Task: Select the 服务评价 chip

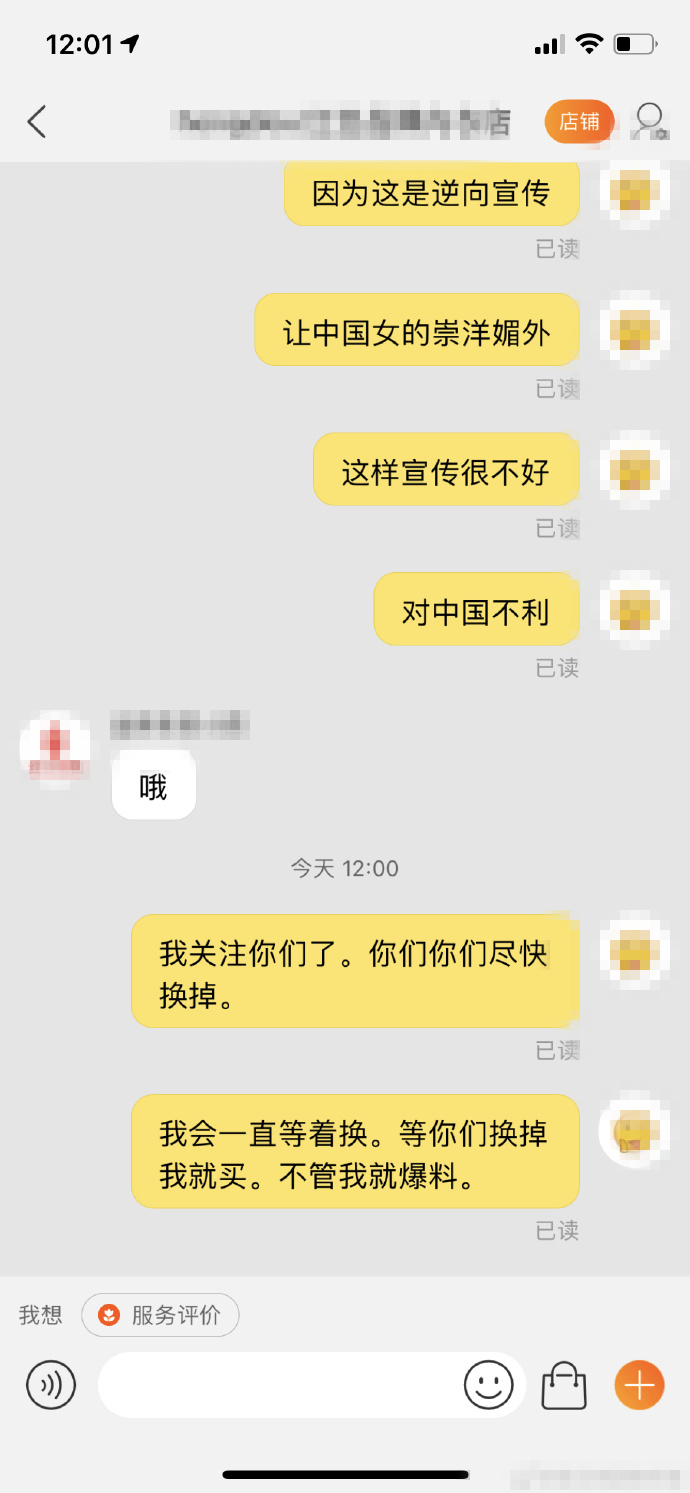Action: [x=160, y=1315]
